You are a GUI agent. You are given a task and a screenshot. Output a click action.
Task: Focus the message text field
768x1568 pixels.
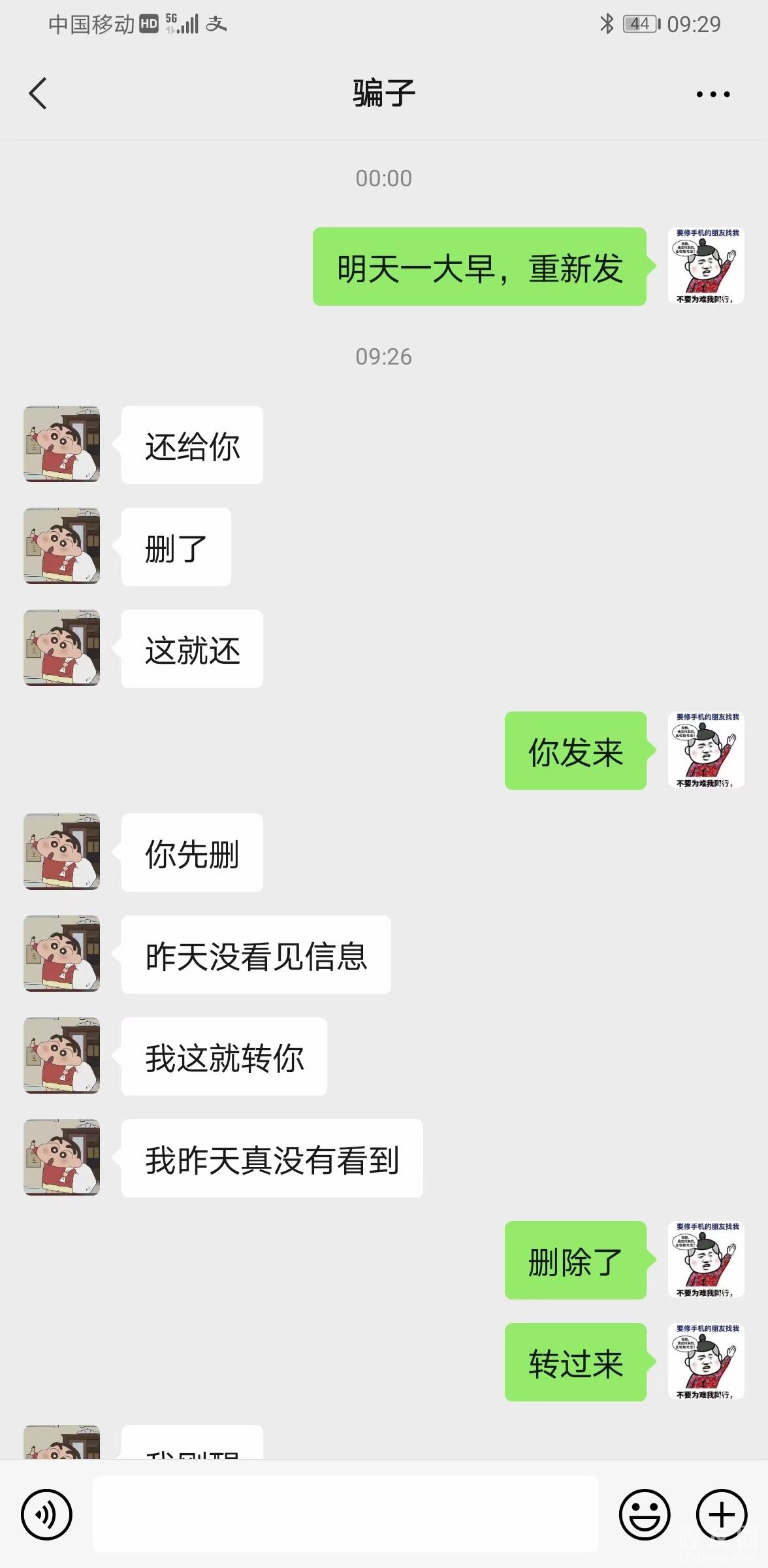coord(345,1514)
